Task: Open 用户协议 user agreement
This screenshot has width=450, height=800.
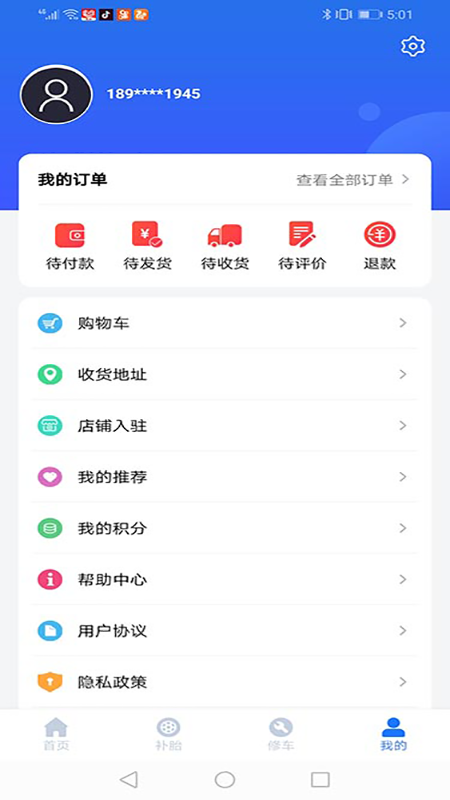Action: click(x=225, y=631)
